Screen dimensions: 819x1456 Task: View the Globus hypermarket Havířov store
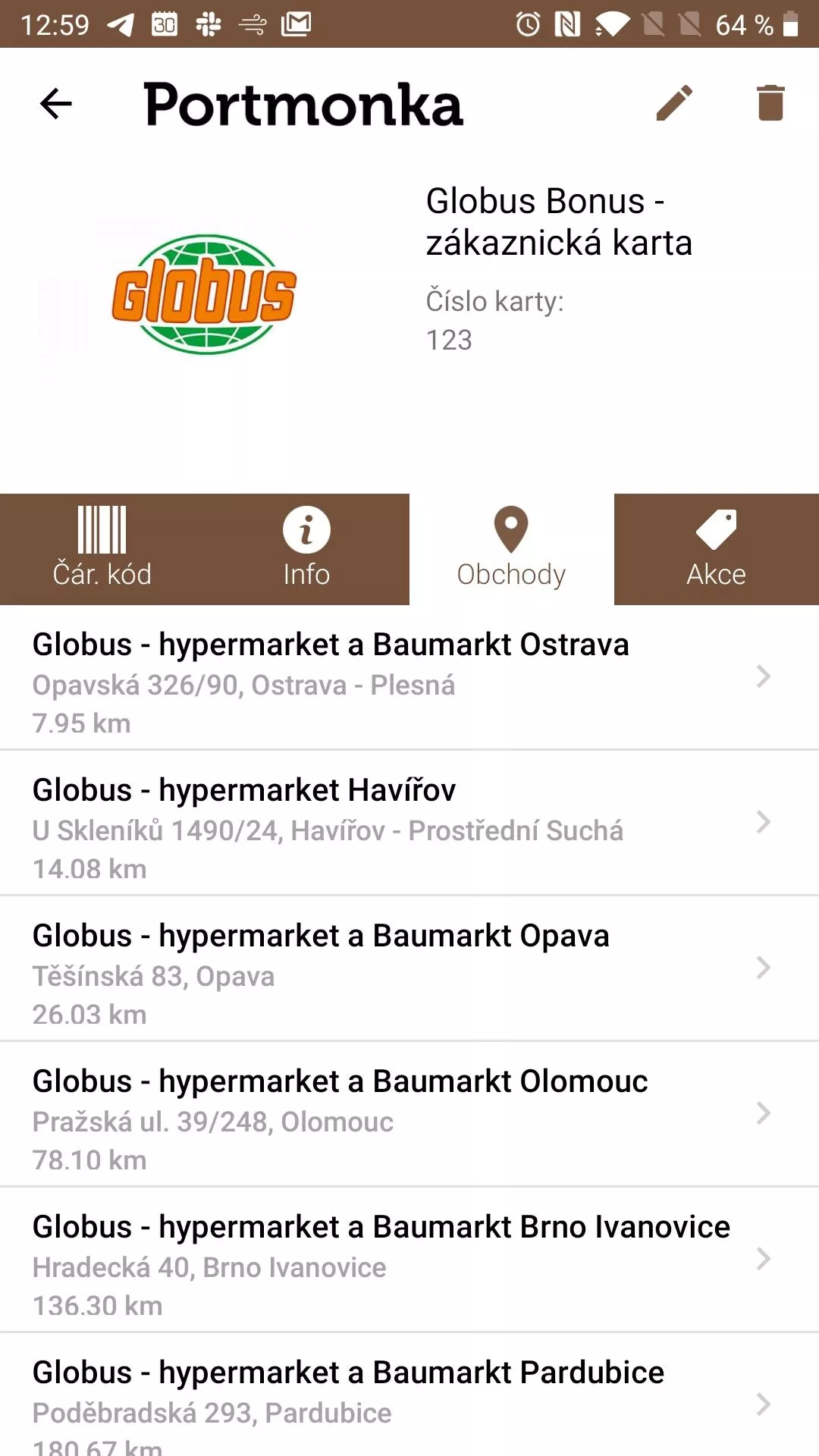[409, 824]
